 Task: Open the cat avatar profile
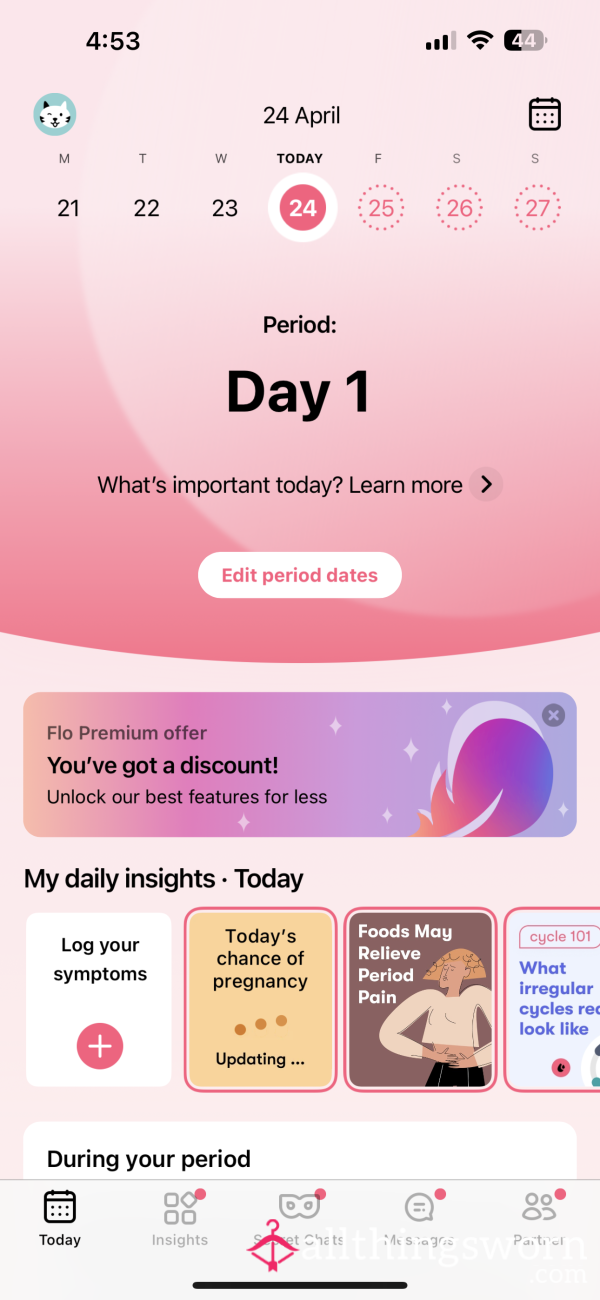coord(55,115)
